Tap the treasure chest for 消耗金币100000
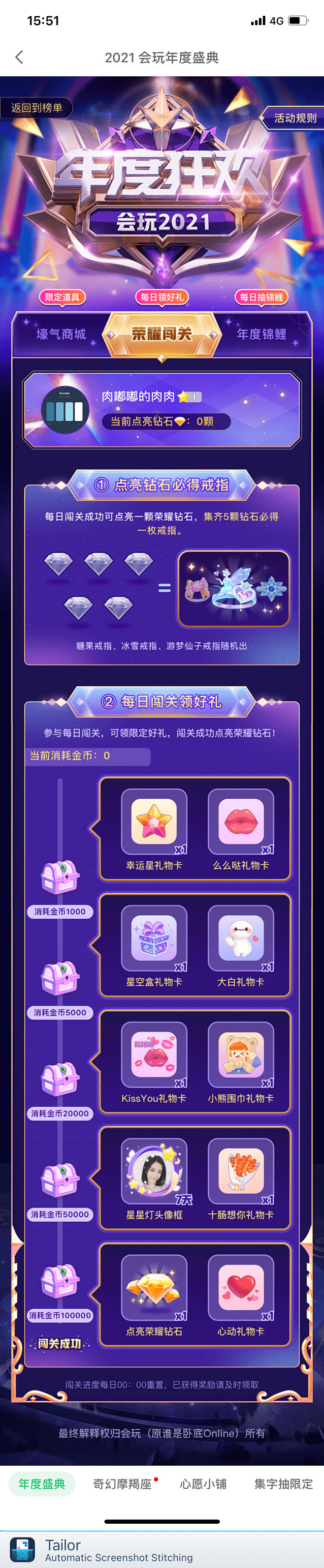Screen dimensions: 324x1568 [x=60, y=1281]
